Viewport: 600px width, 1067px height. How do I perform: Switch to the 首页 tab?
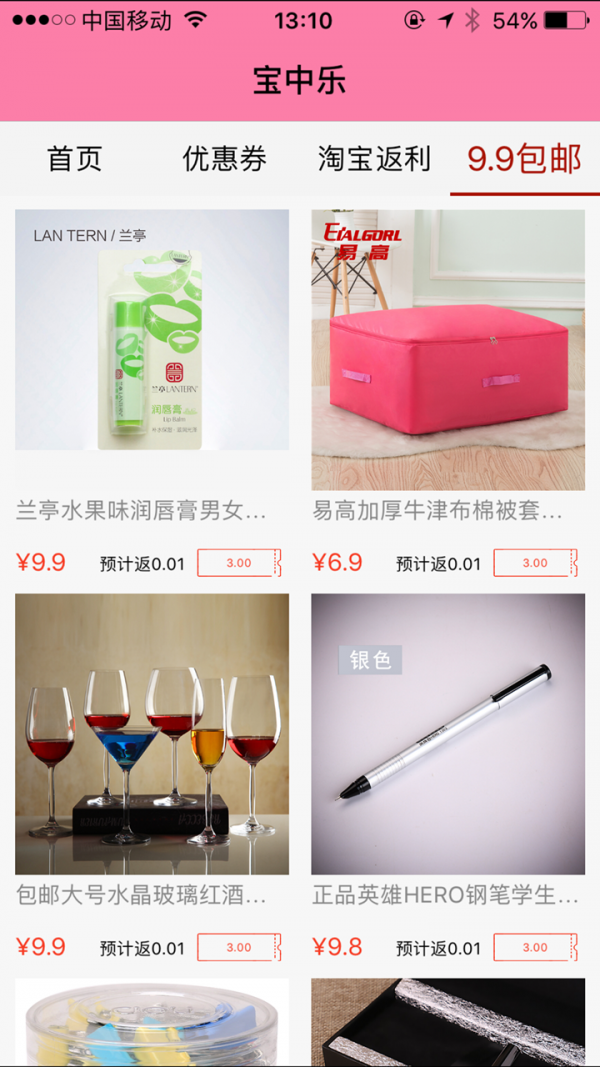pos(75,159)
